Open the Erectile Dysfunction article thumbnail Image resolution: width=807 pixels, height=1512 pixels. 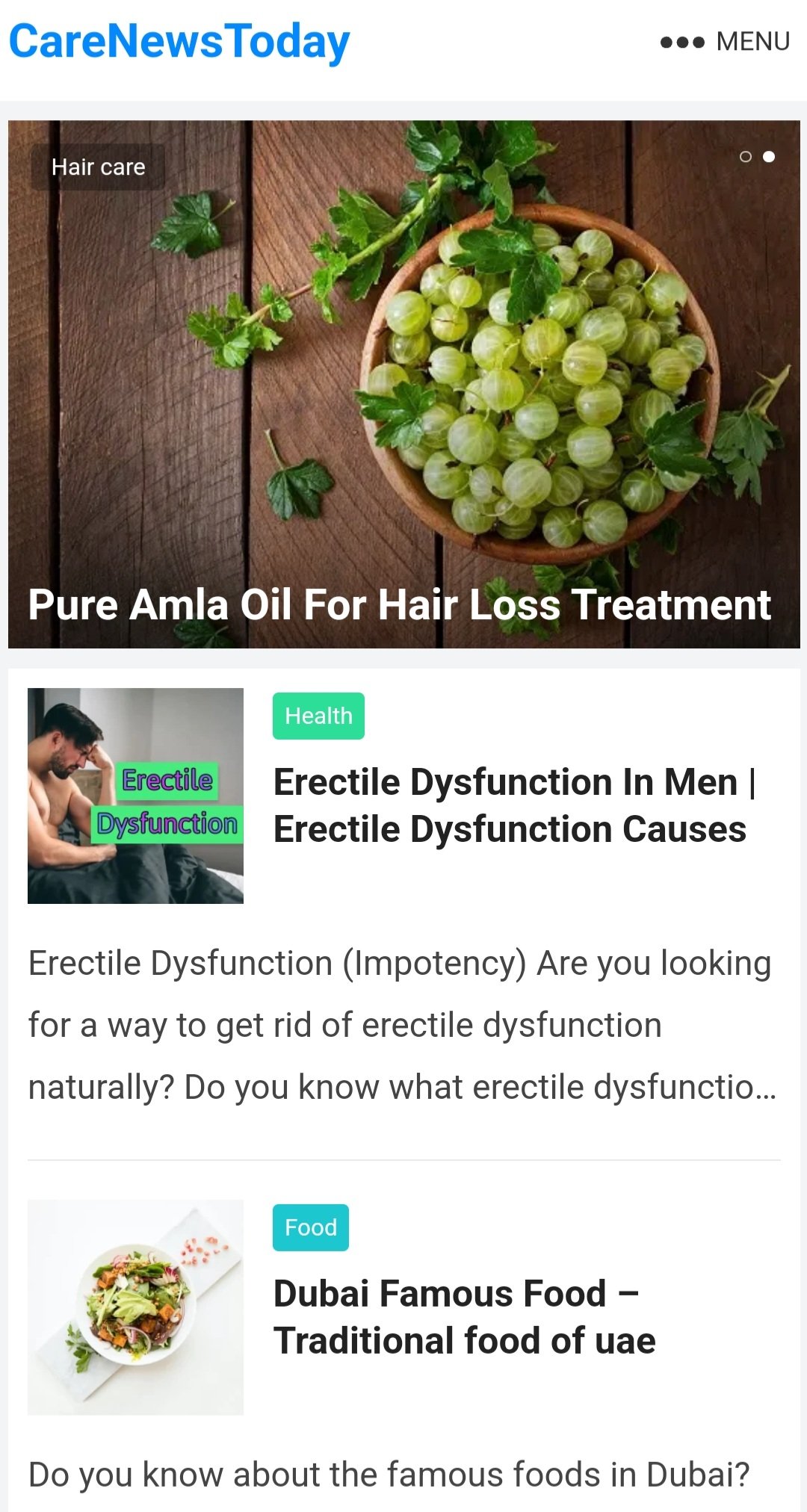[x=135, y=796]
